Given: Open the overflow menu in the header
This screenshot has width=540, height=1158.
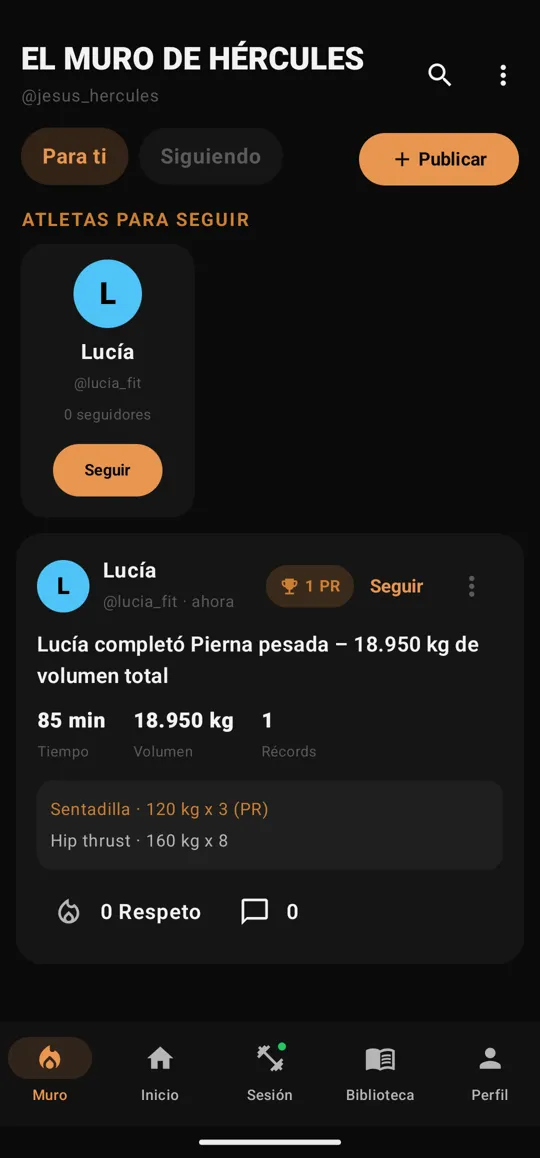Looking at the screenshot, I should pos(503,75).
